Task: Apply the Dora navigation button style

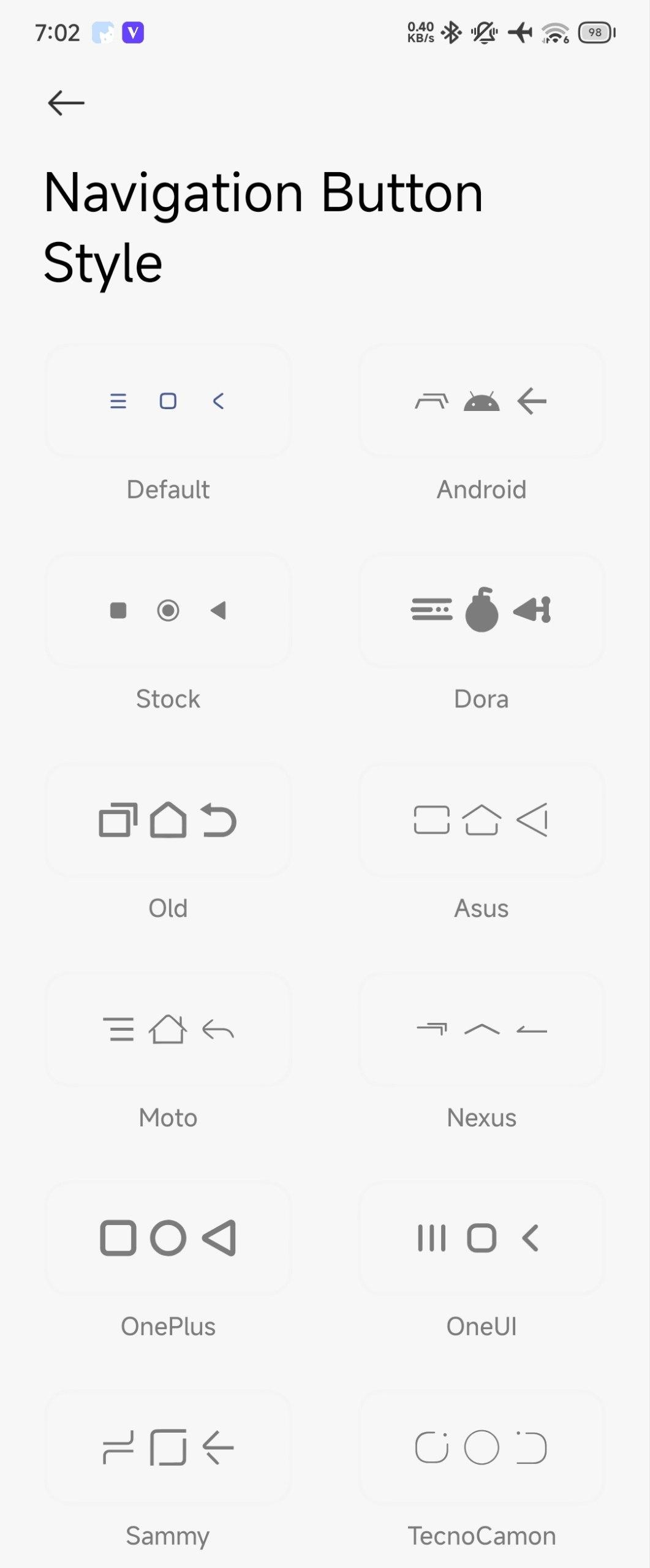Action: click(x=481, y=611)
